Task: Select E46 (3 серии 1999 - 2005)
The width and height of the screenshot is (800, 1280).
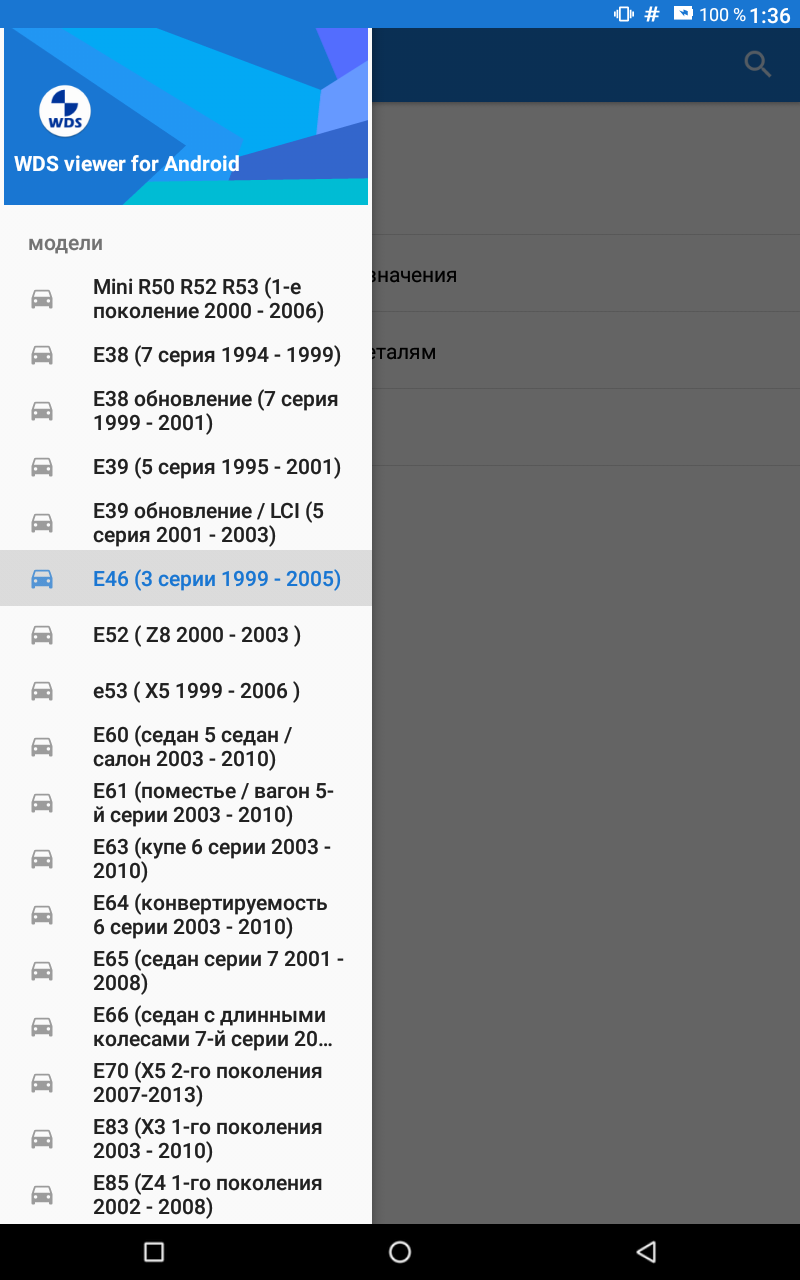Action: [x=186, y=578]
